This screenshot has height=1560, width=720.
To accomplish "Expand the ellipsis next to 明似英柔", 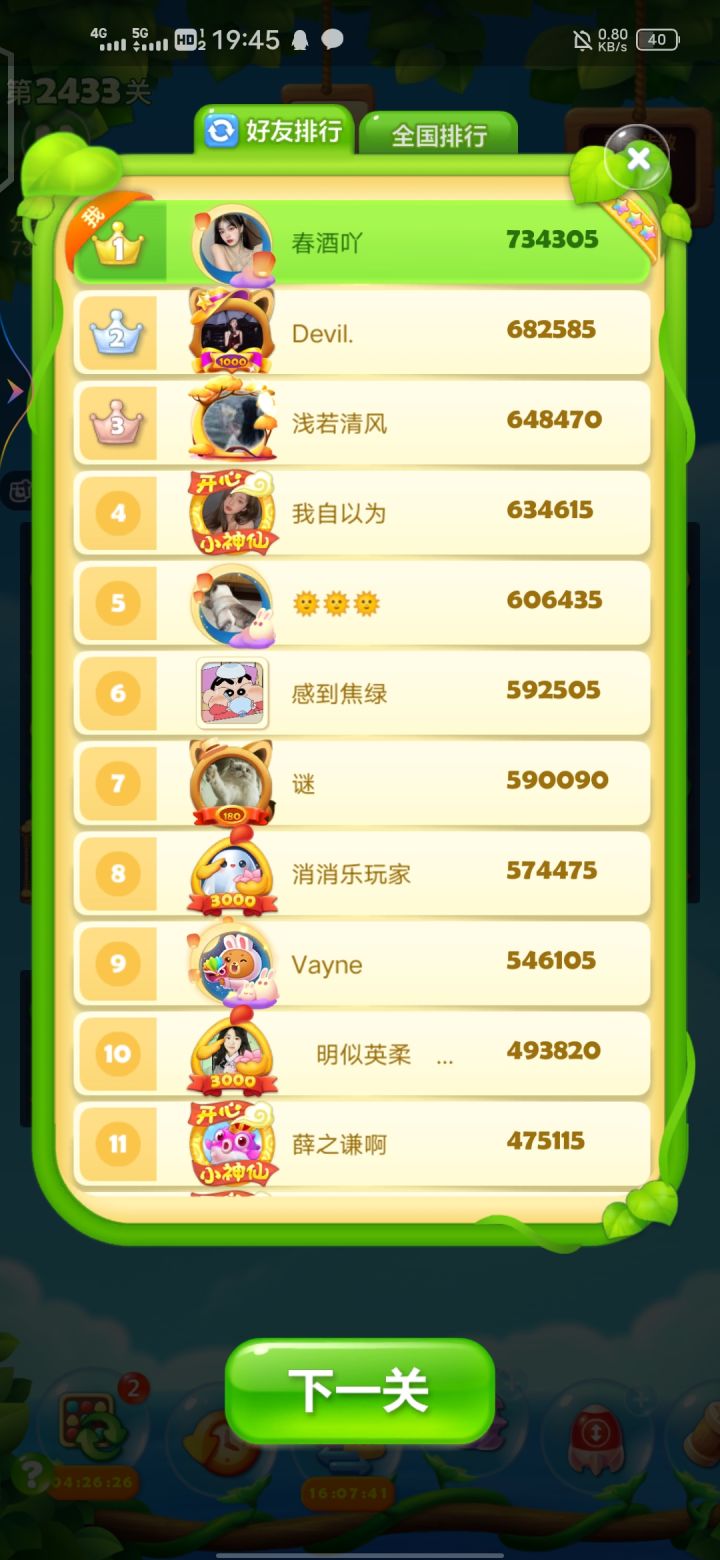I will [444, 1056].
